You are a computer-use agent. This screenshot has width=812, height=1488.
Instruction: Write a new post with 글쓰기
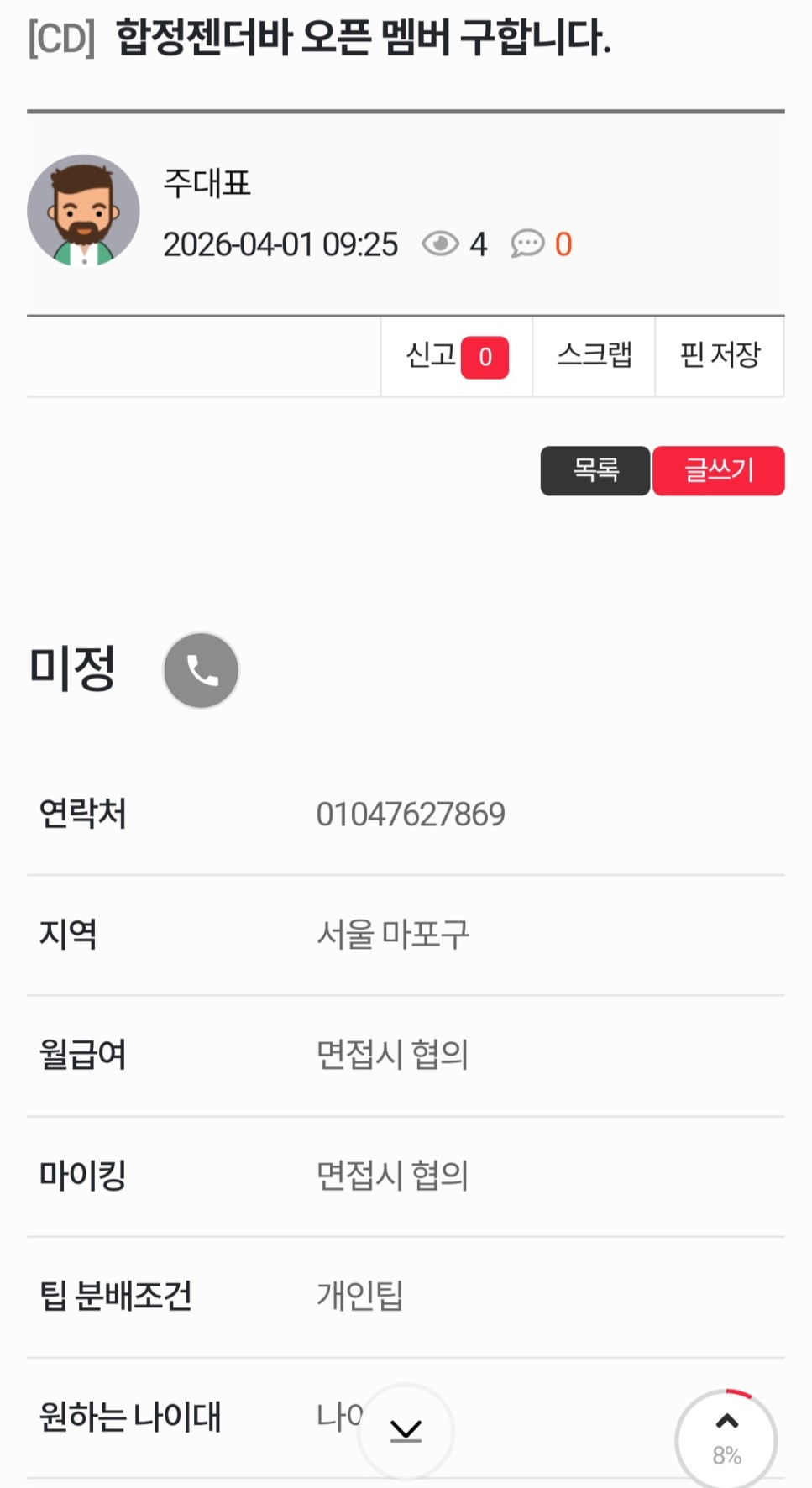(719, 470)
